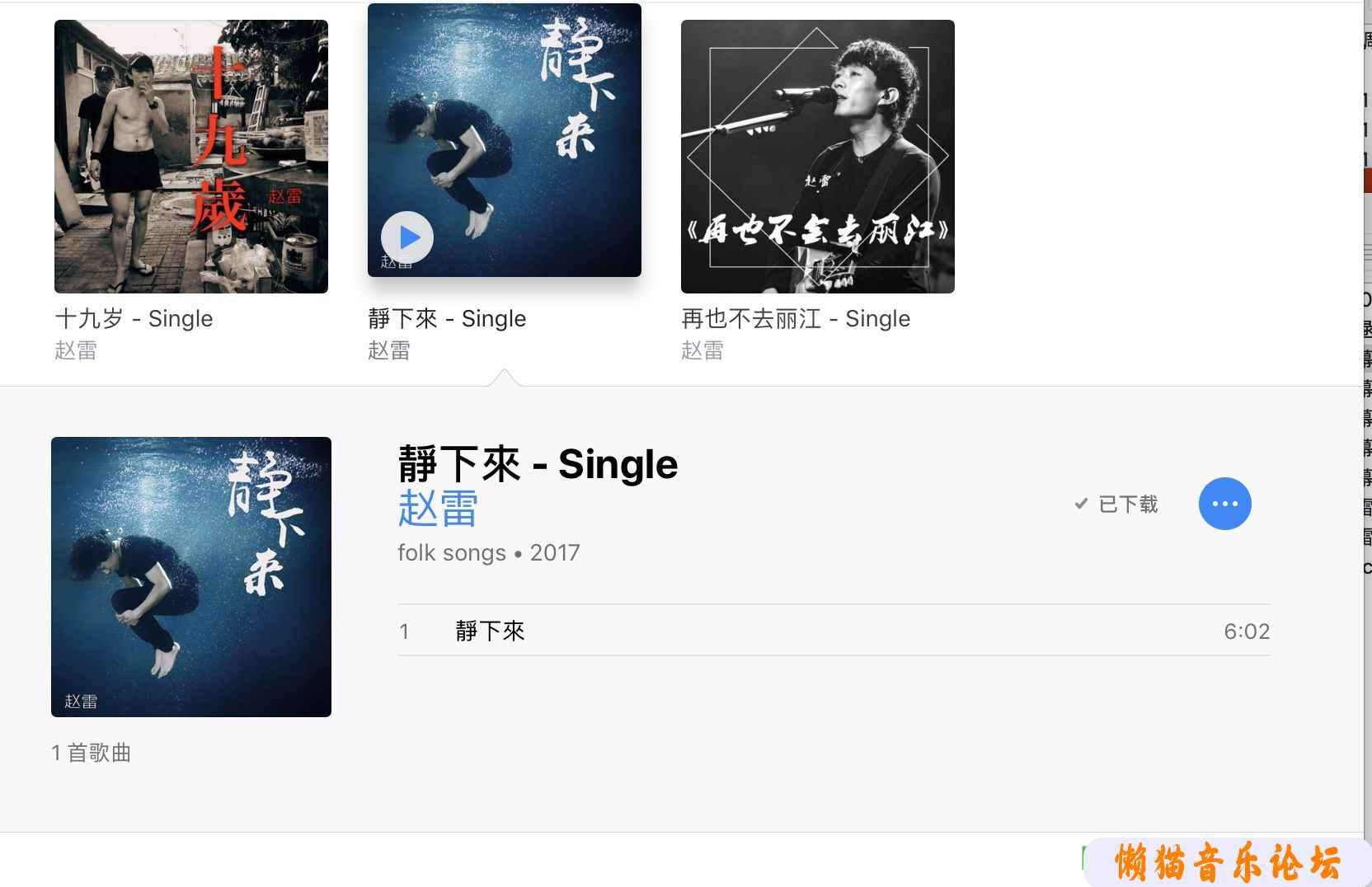
Task: Open the 十九岁 - Single album
Action: tap(190, 157)
